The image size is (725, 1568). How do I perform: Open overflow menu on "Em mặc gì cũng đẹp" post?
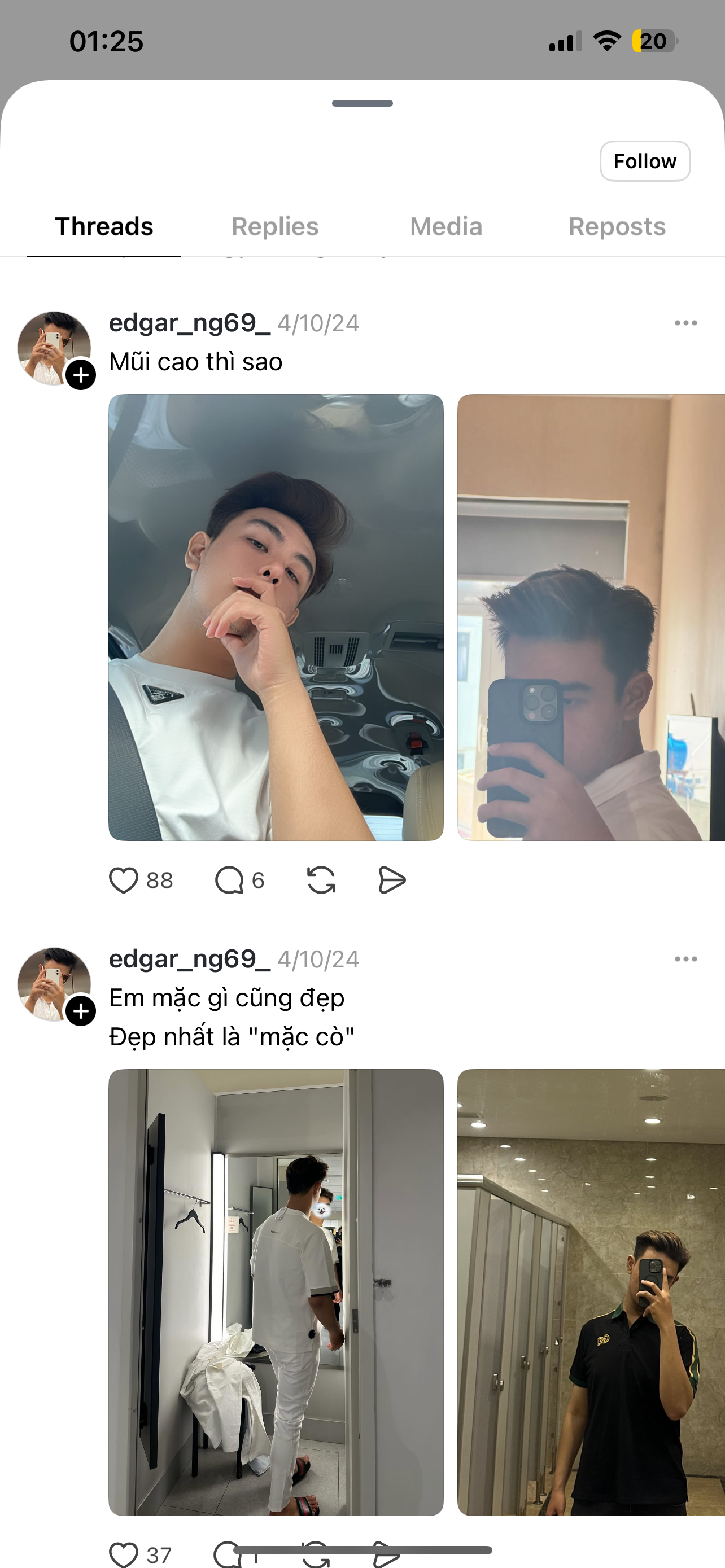tap(685, 960)
